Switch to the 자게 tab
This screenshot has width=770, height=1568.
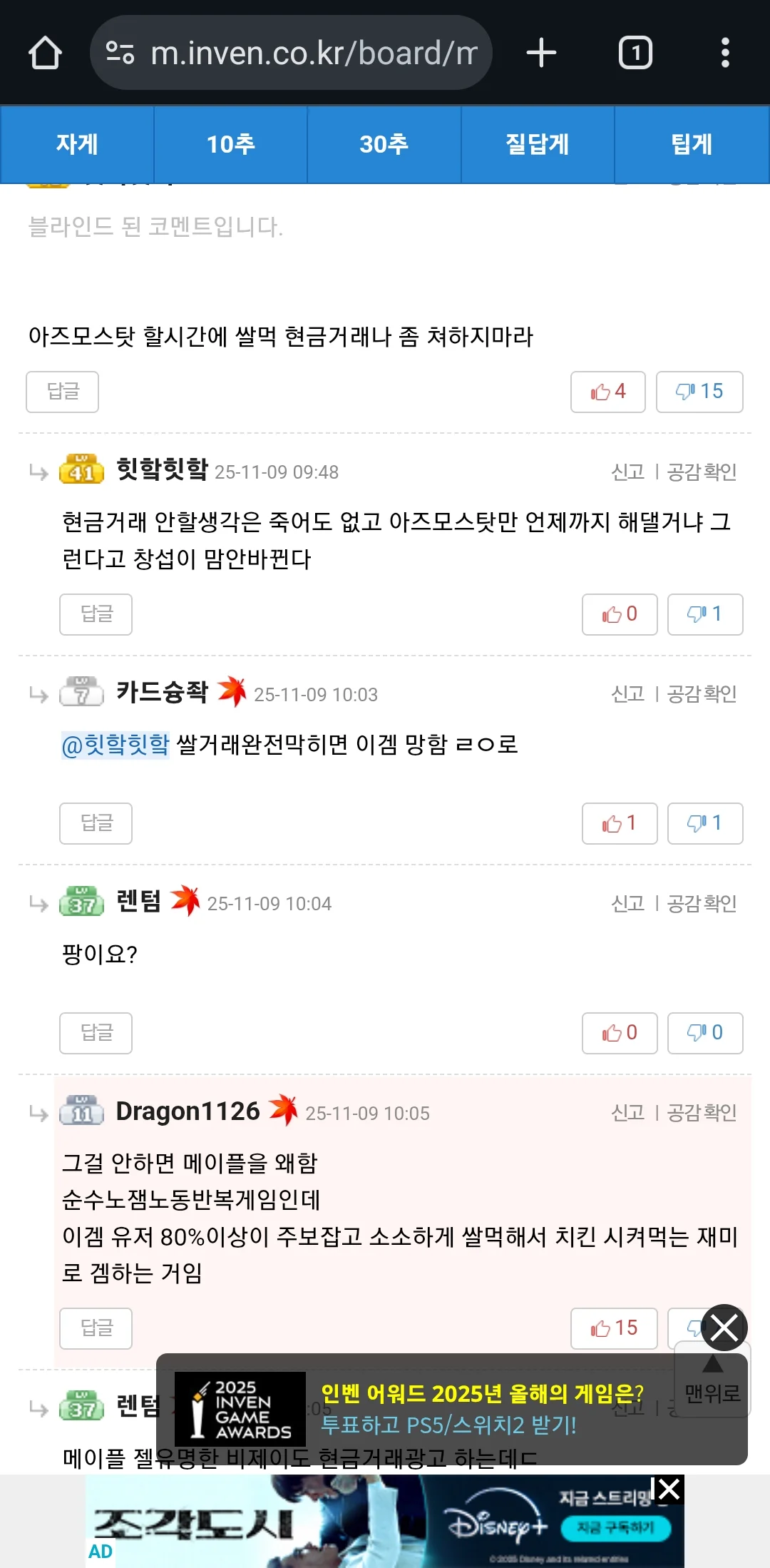[77, 144]
